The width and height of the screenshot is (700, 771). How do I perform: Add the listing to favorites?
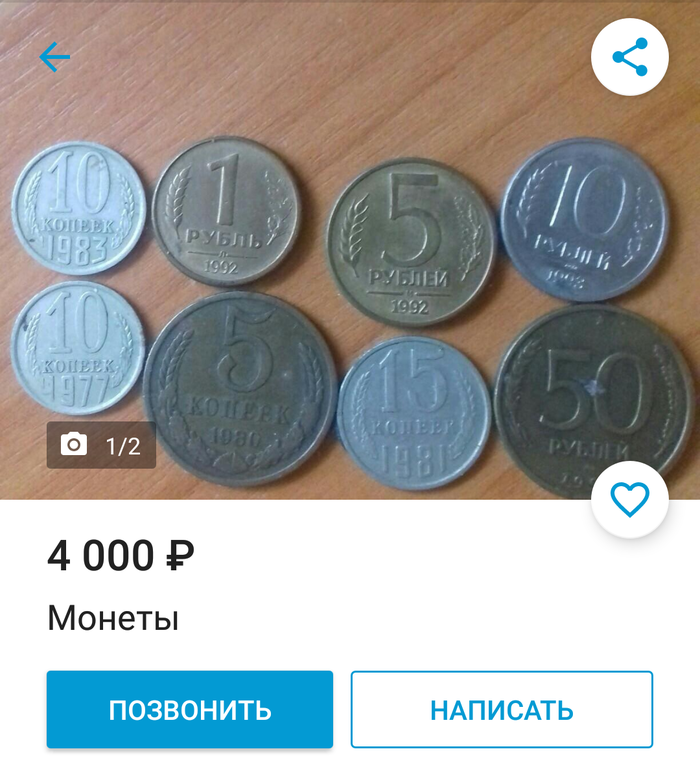(630, 499)
